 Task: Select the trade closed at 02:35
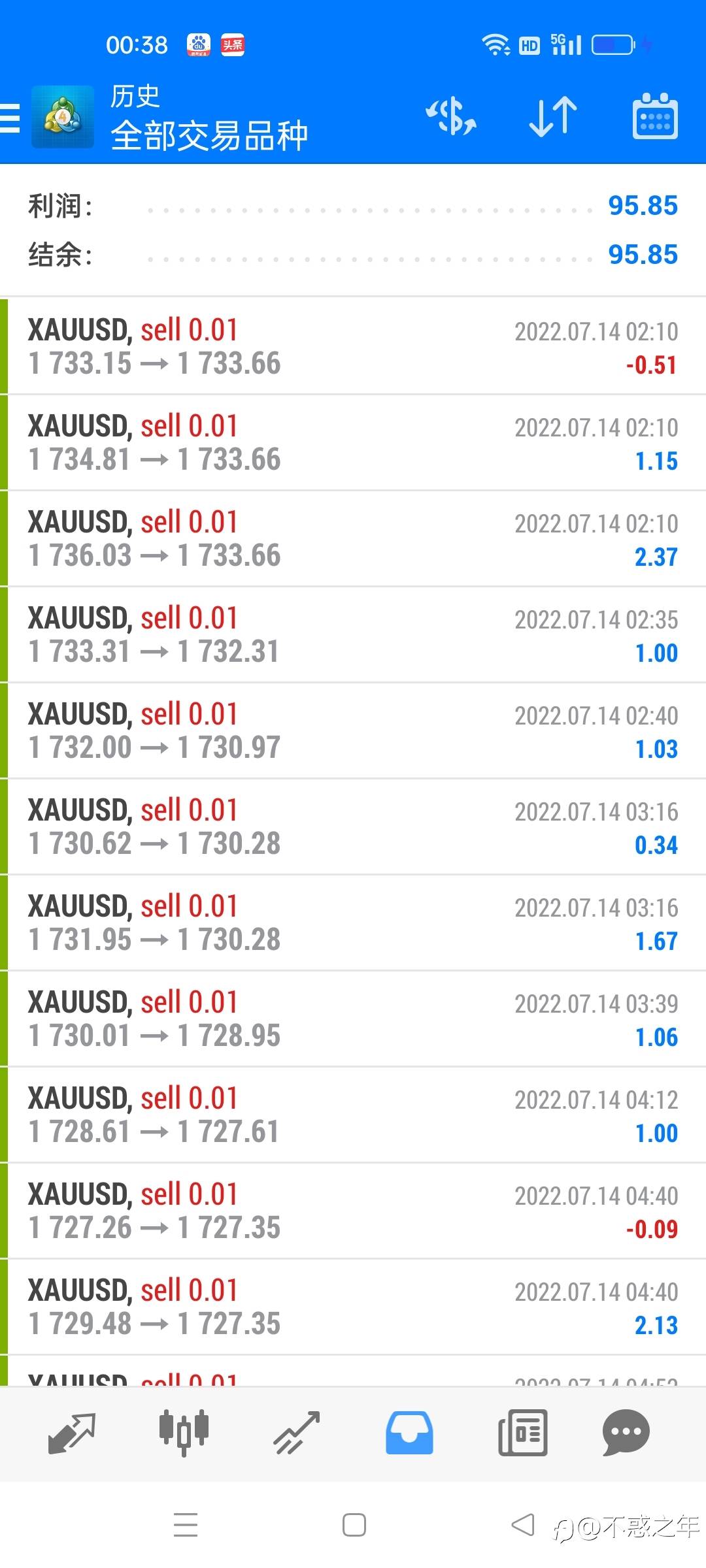coord(353,634)
